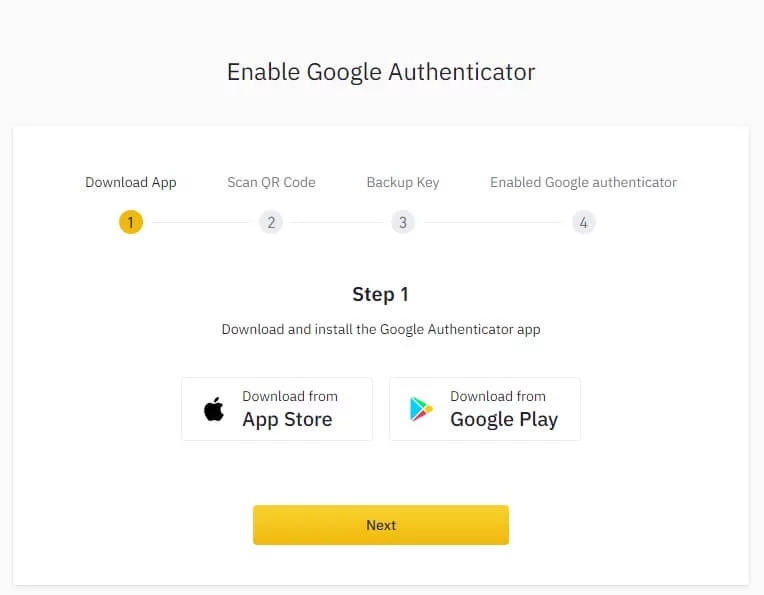
Task: Open the Google Play download link
Action: pyautogui.click(x=485, y=409)
